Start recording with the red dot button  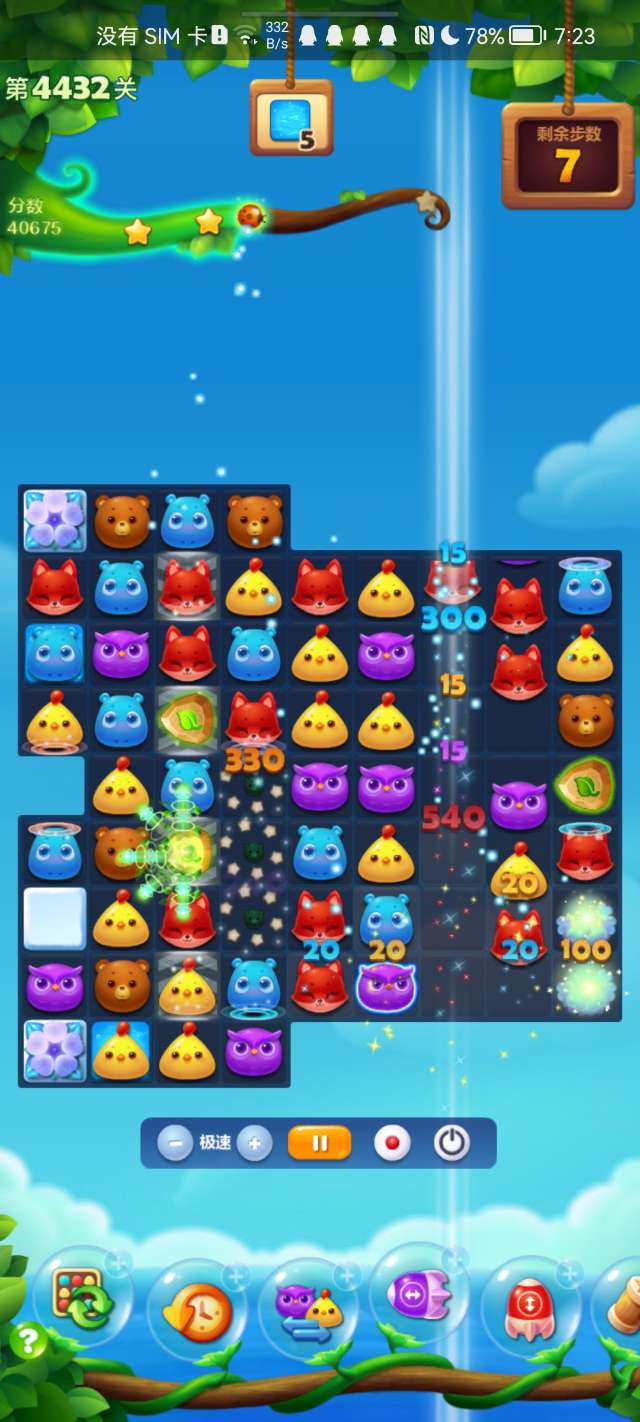392,1143
